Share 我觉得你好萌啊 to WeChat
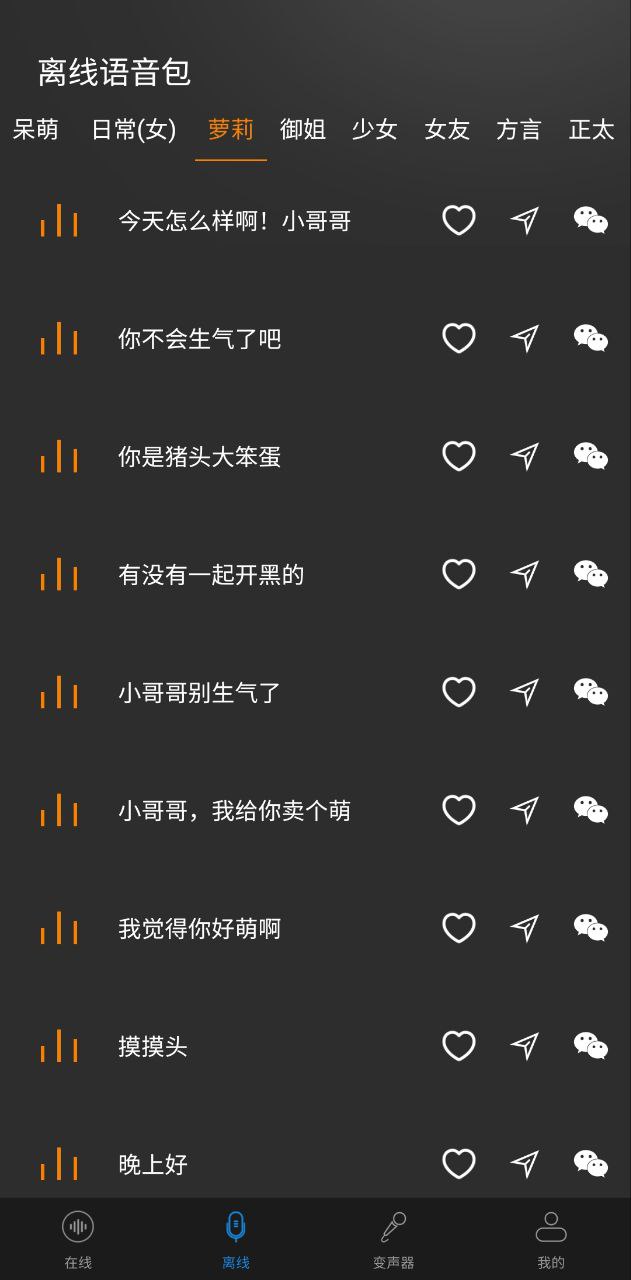The height and width of the screenshot is (1280, 631). pyautogui.click(x=591, y=929)
